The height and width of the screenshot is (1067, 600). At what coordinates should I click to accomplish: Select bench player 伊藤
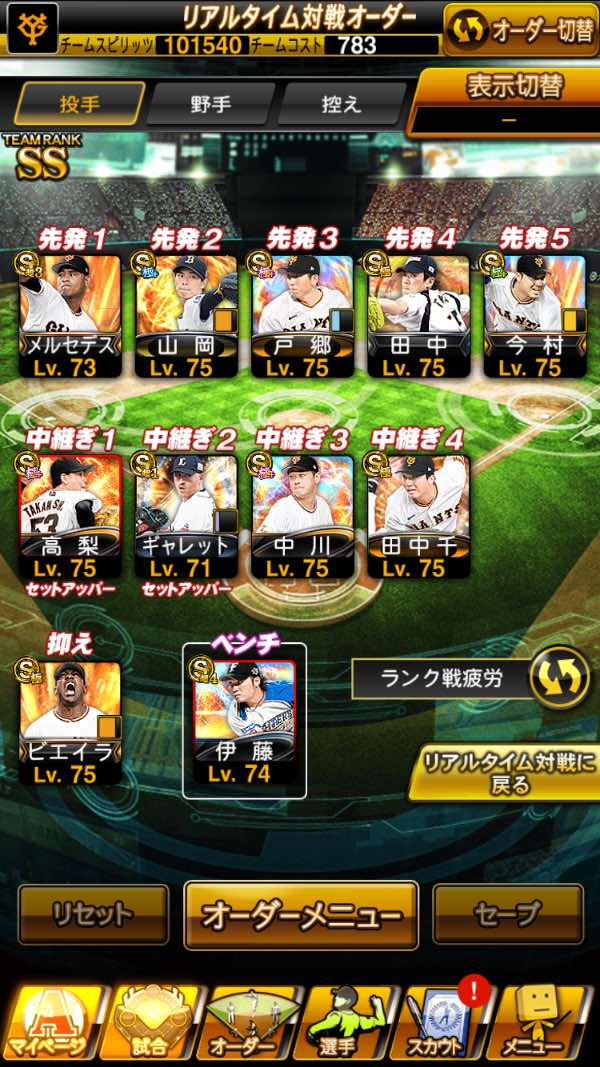244,721
